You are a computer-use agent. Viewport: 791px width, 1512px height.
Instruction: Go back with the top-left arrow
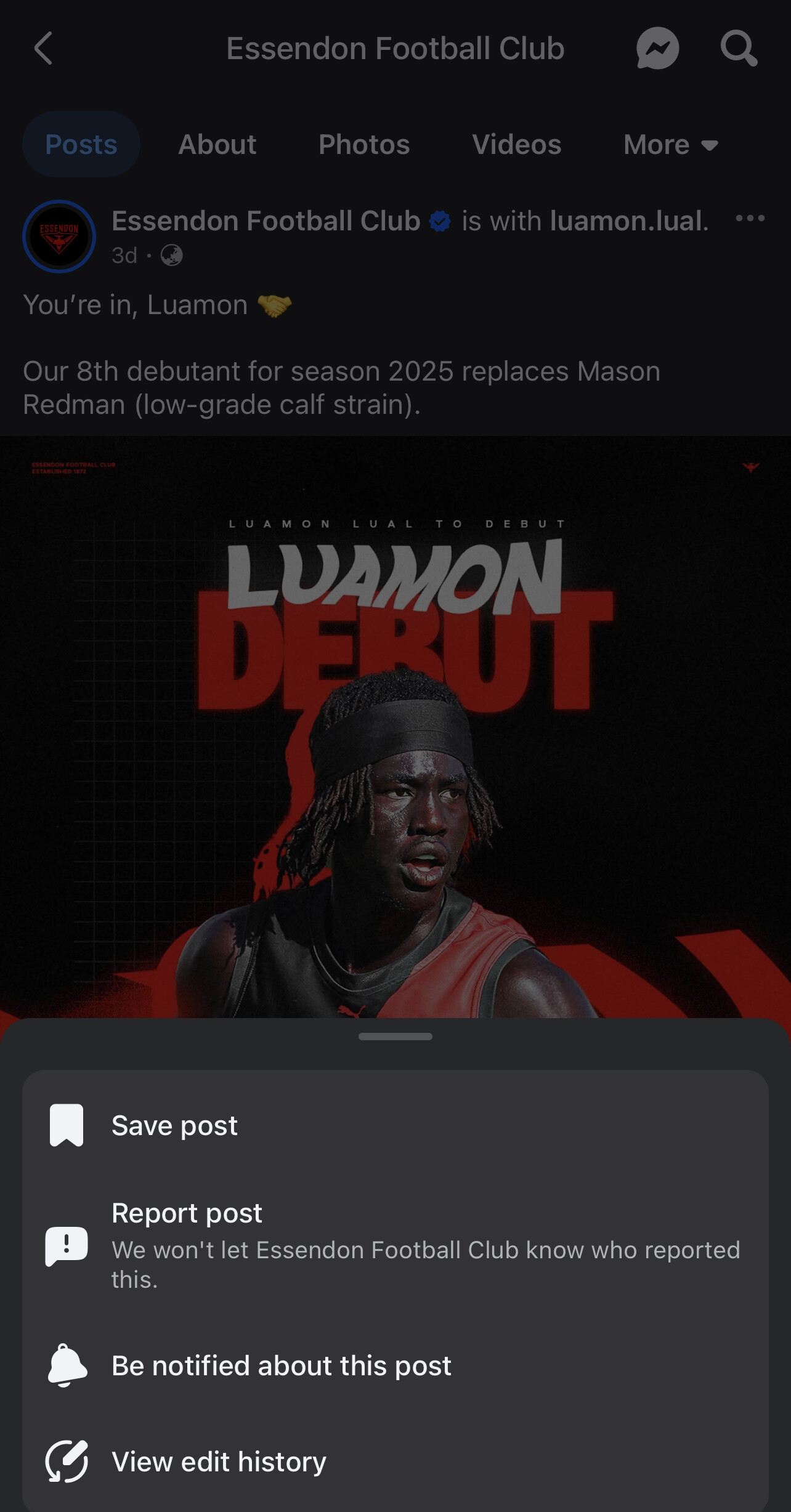[x=43, y=48]
